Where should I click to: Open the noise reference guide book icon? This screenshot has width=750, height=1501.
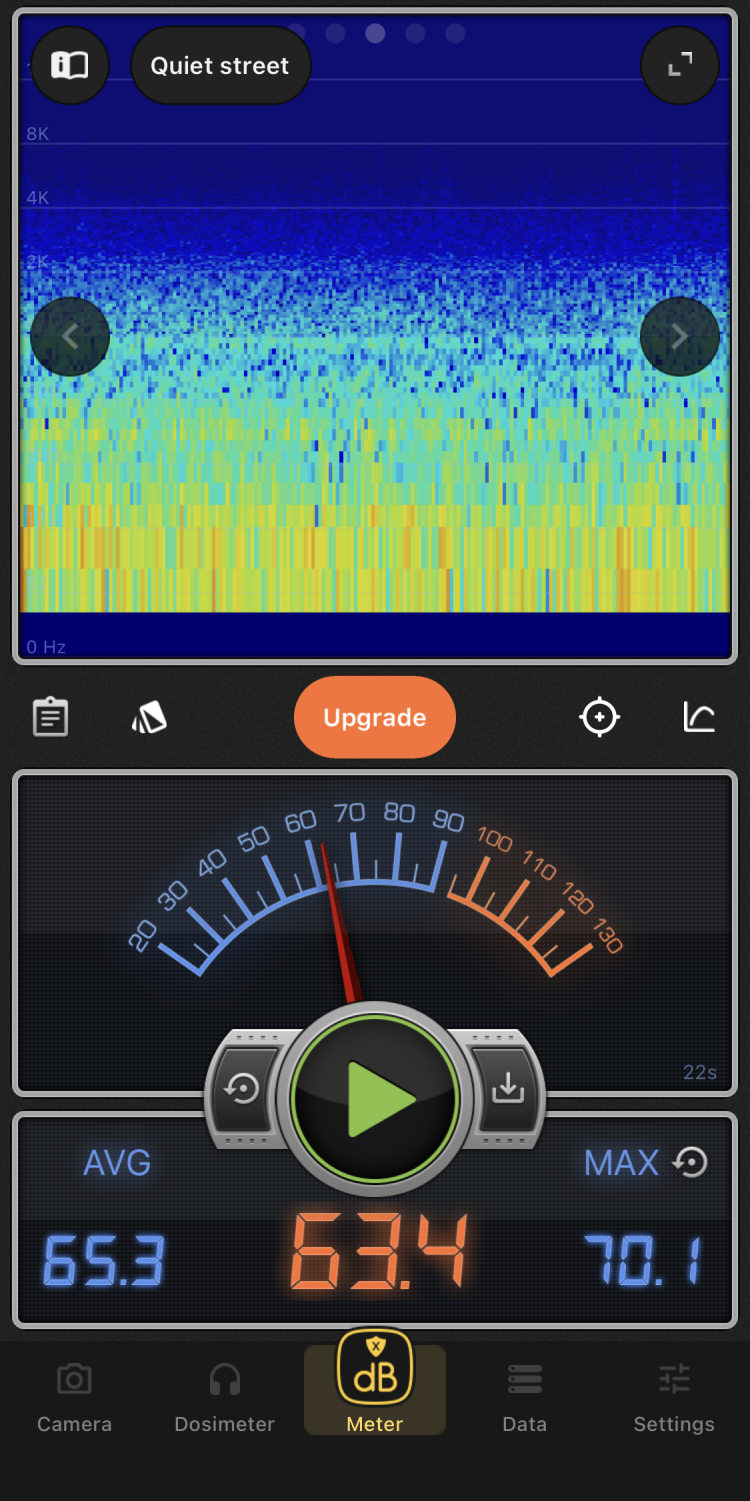(x=70, y=66)
